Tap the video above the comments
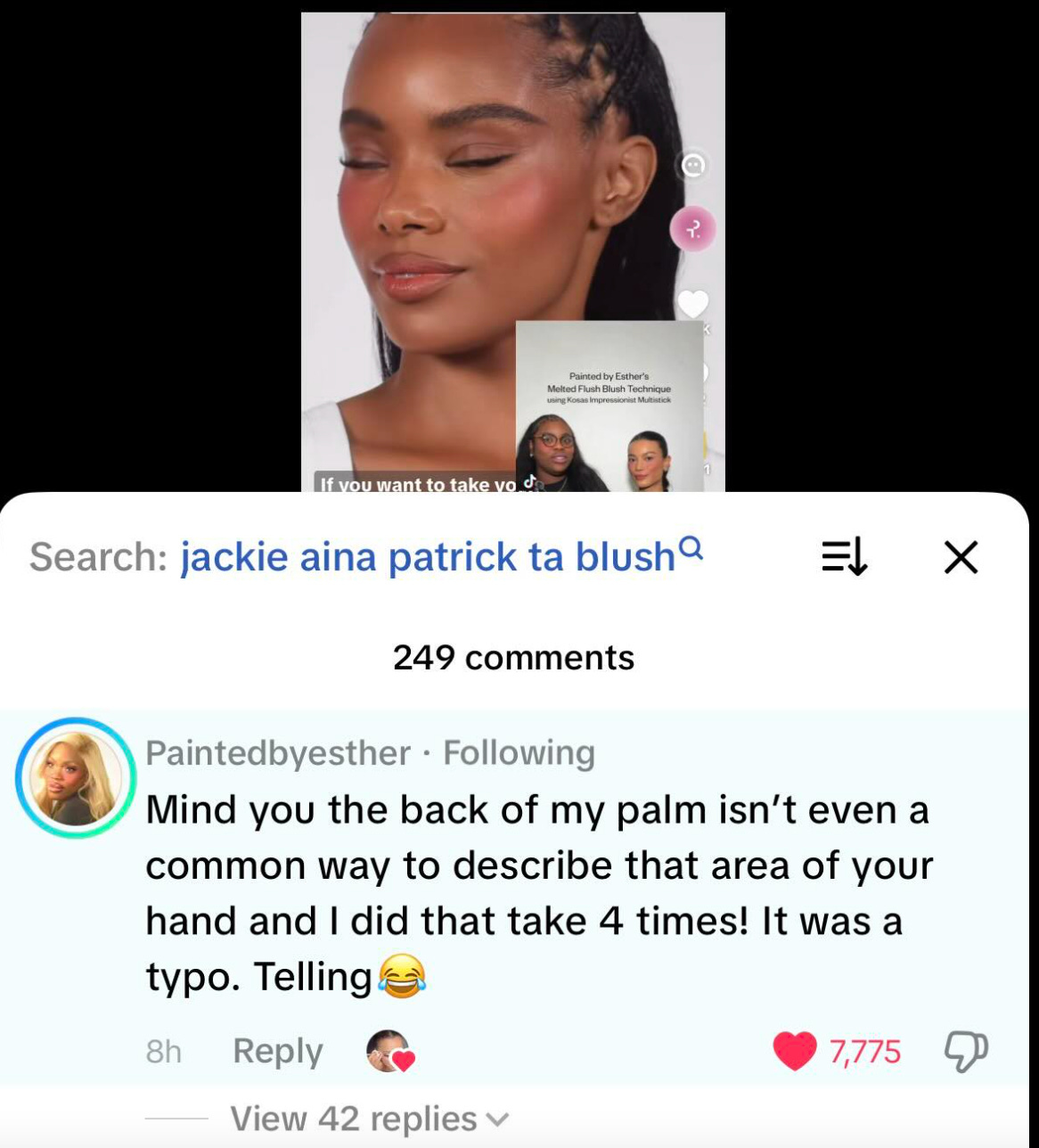 pyautogui.click(x=512, y=251)
